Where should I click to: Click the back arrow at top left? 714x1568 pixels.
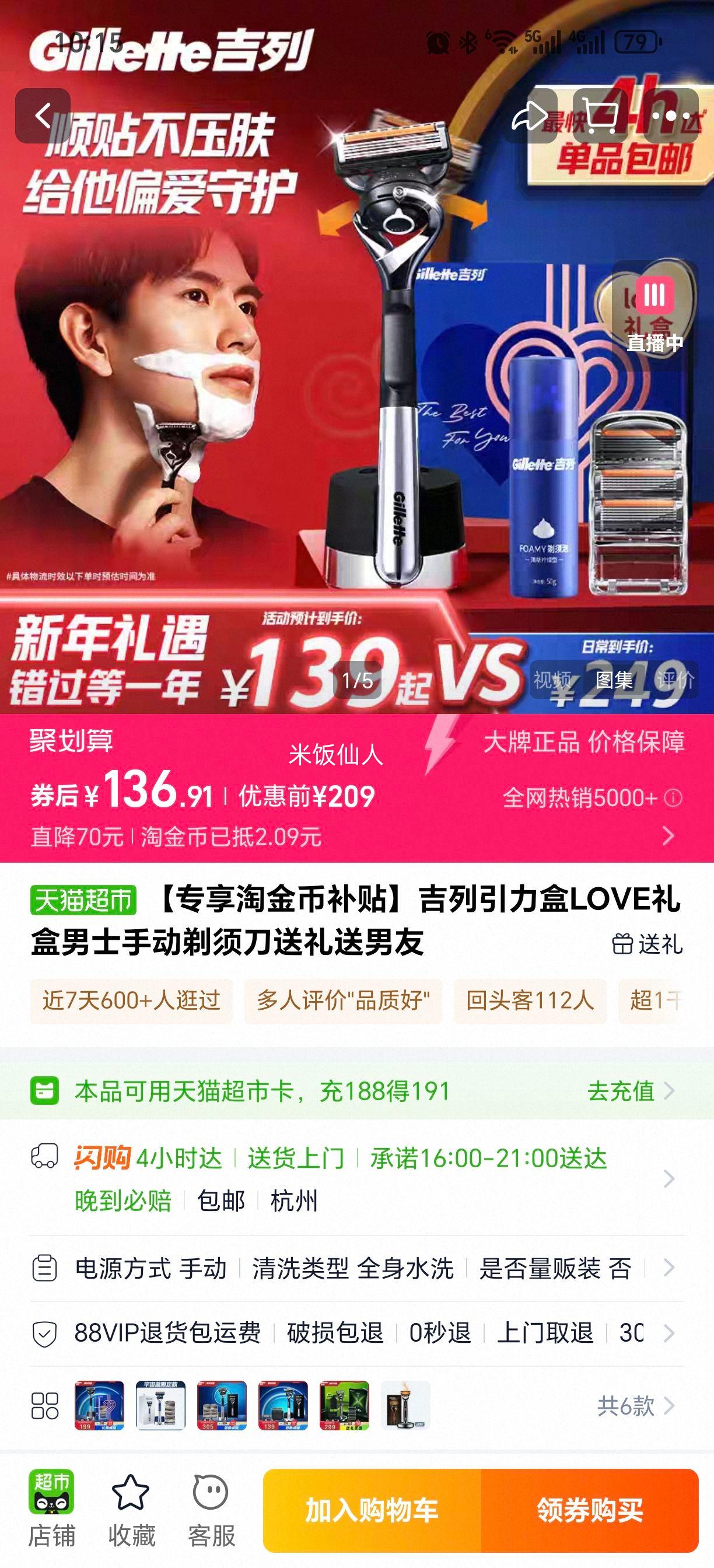pyautogui.click(x=44, y=116)
